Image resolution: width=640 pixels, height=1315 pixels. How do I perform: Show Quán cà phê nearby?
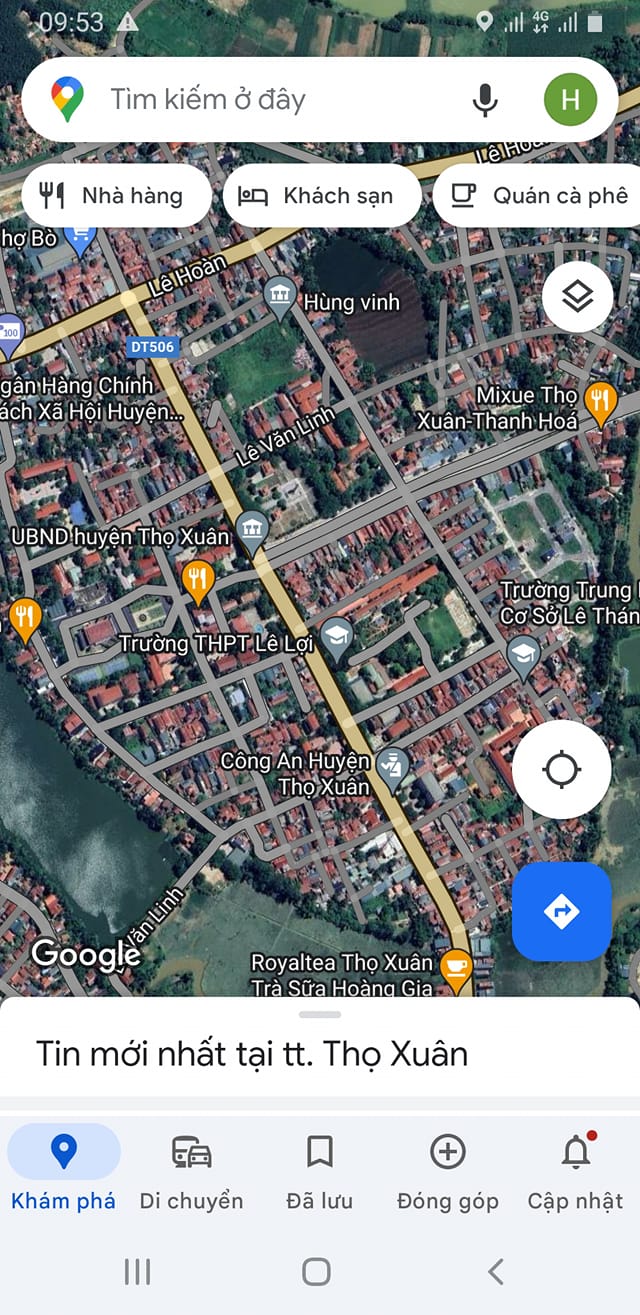[540, 195]
